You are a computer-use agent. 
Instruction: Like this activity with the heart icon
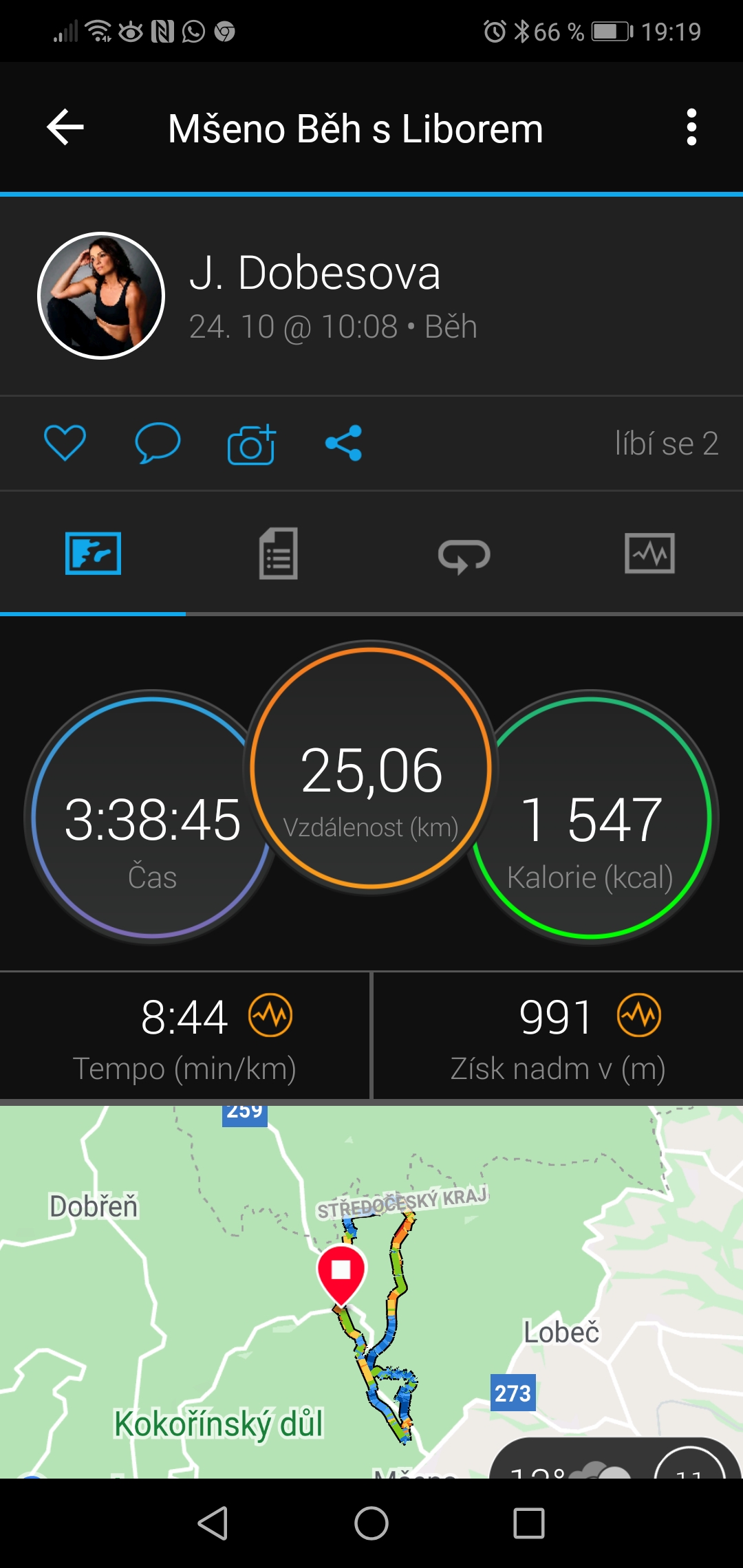coord(65,443)
